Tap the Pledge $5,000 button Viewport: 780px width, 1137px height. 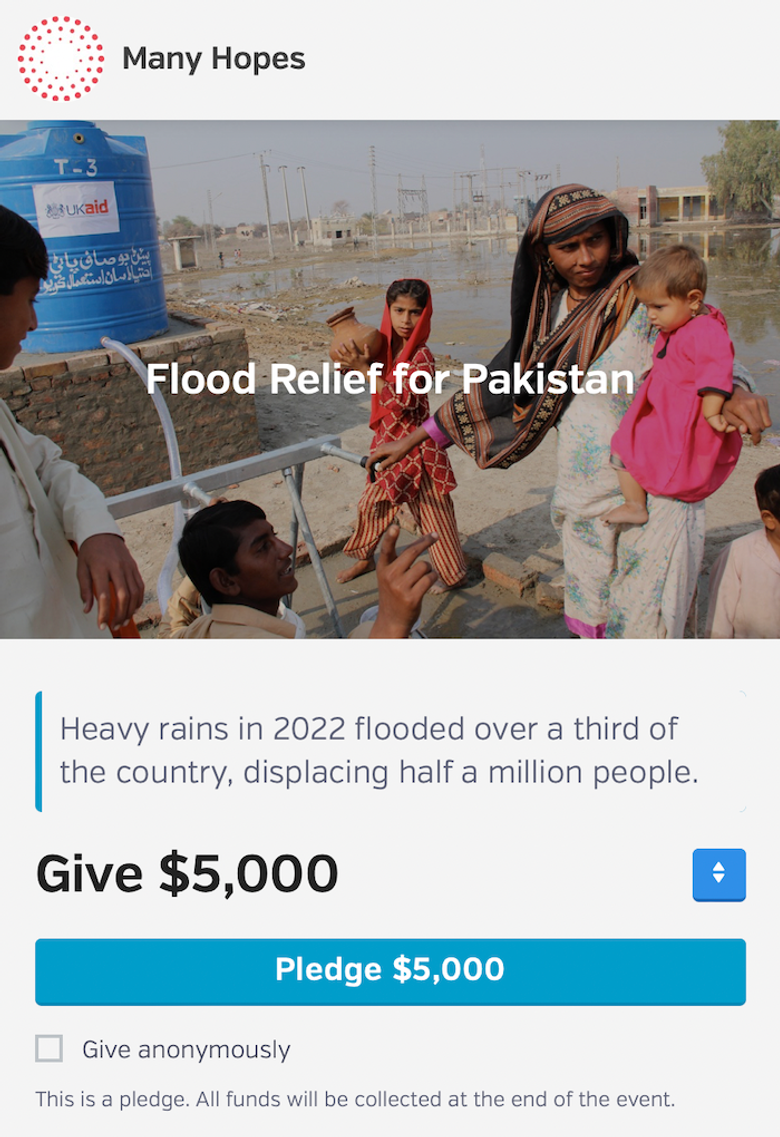[390, 970]
